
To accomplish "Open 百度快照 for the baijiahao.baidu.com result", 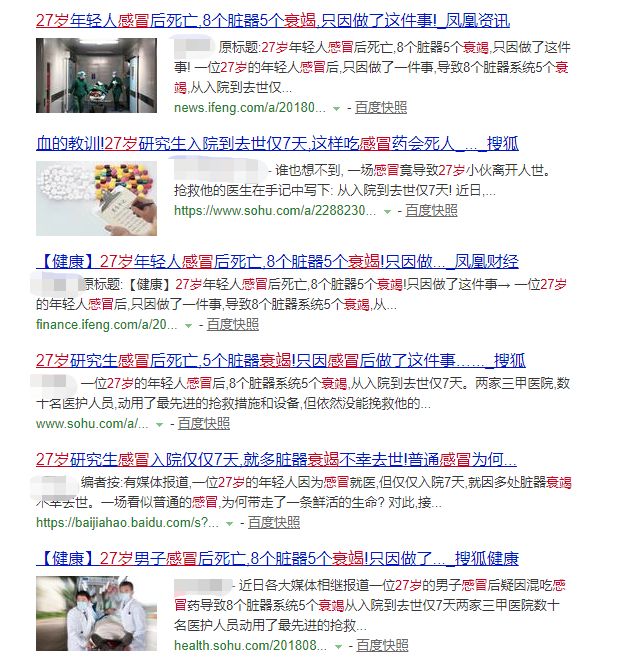I will point(273,522).
